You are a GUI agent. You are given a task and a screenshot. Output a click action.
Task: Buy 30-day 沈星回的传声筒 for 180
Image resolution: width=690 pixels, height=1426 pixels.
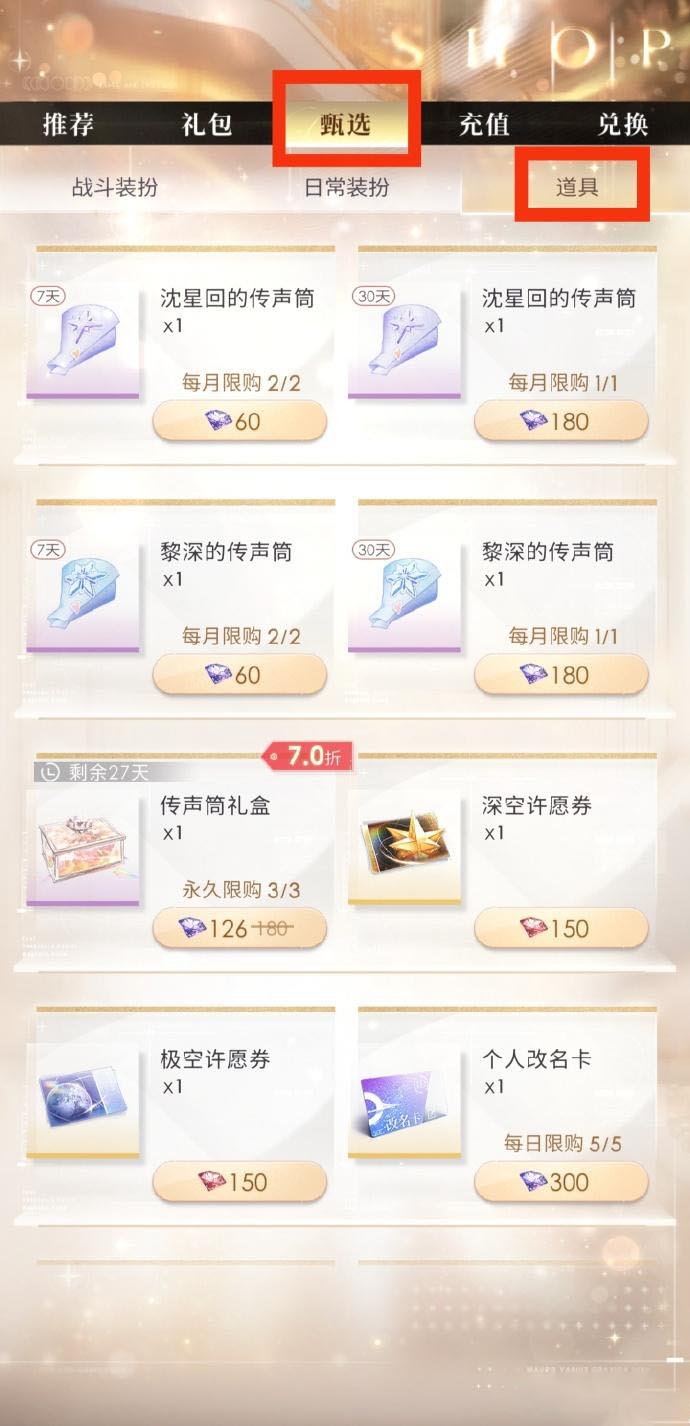(561, 421)
